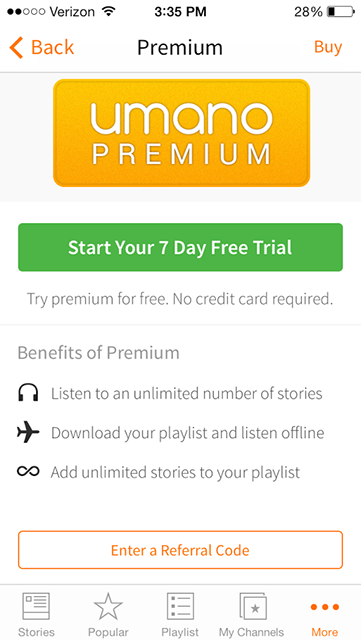361x640 pixels.
Task: Tap Buy in the top bar
Action: coord(328,47)
